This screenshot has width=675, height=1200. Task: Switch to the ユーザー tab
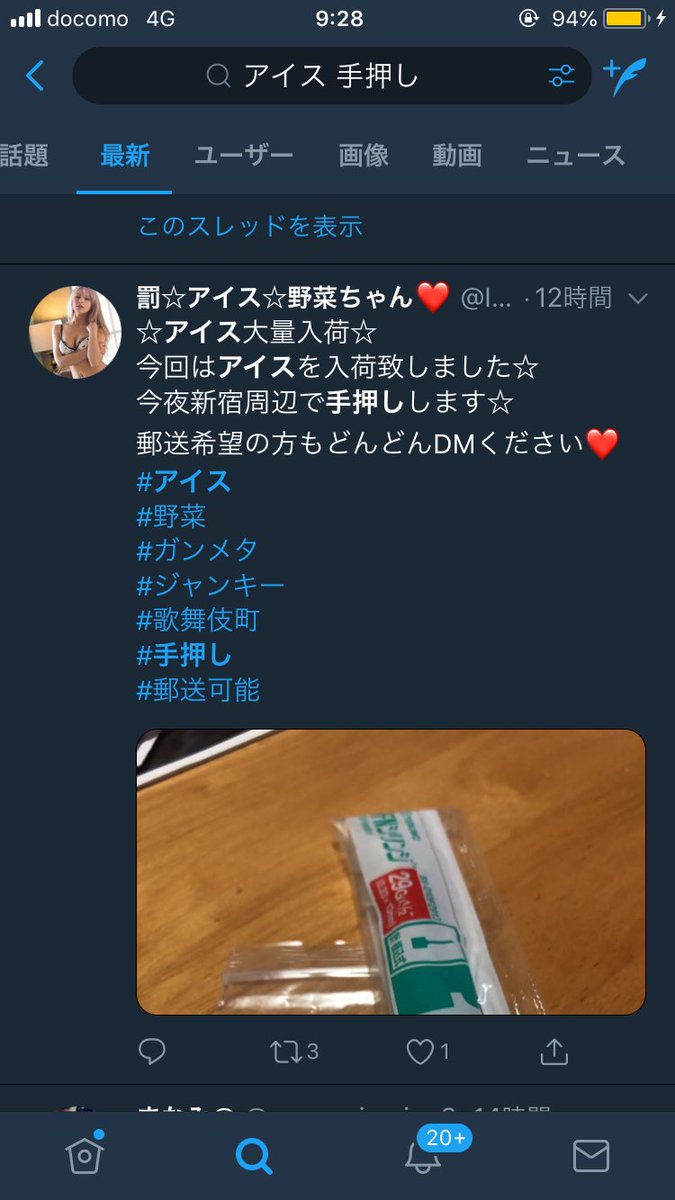pos(244,155)
